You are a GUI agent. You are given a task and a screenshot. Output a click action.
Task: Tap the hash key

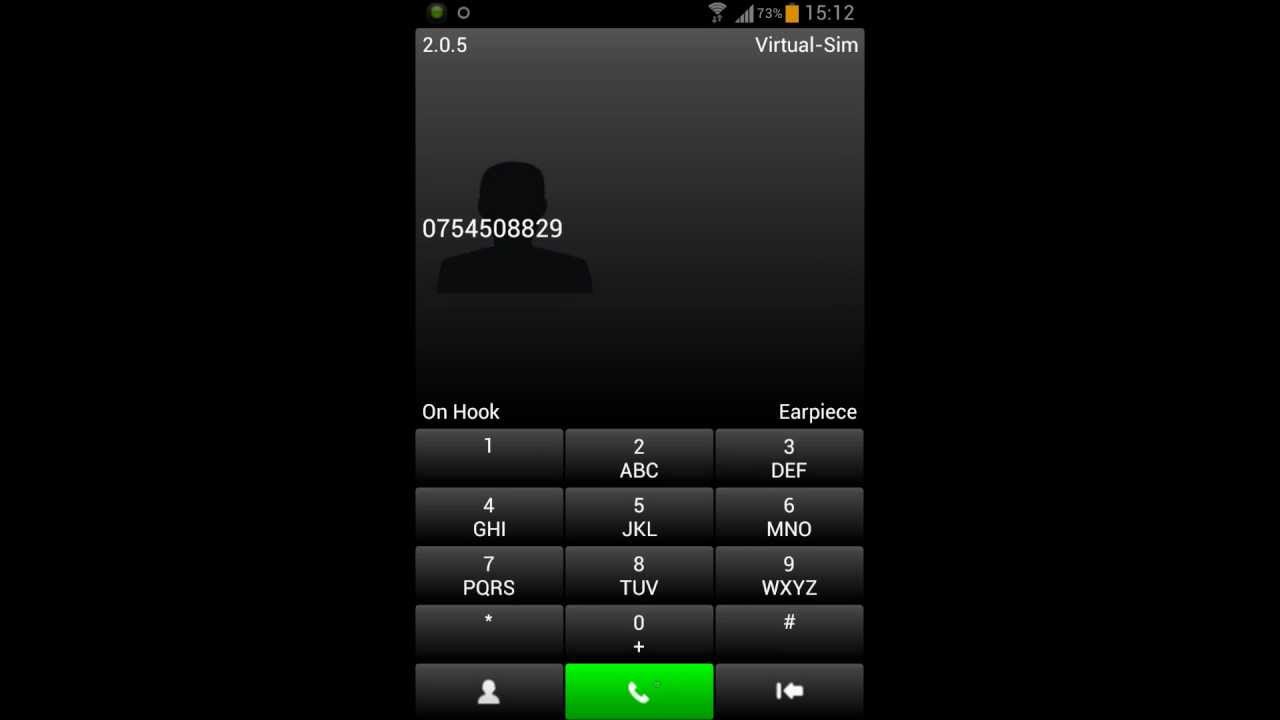click(789, 634)
